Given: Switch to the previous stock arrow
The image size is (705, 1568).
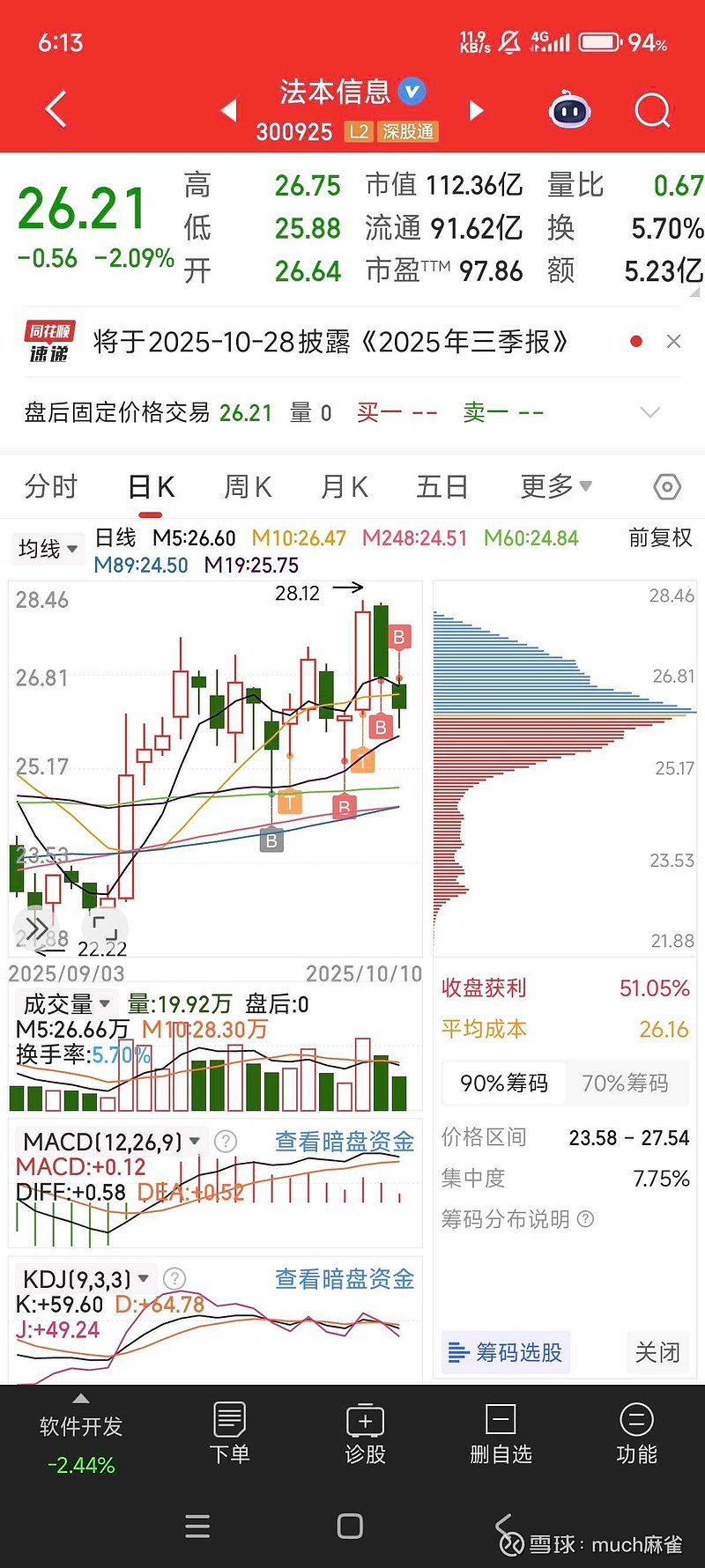Looking at the screenshot, I should tap(229, 111).
